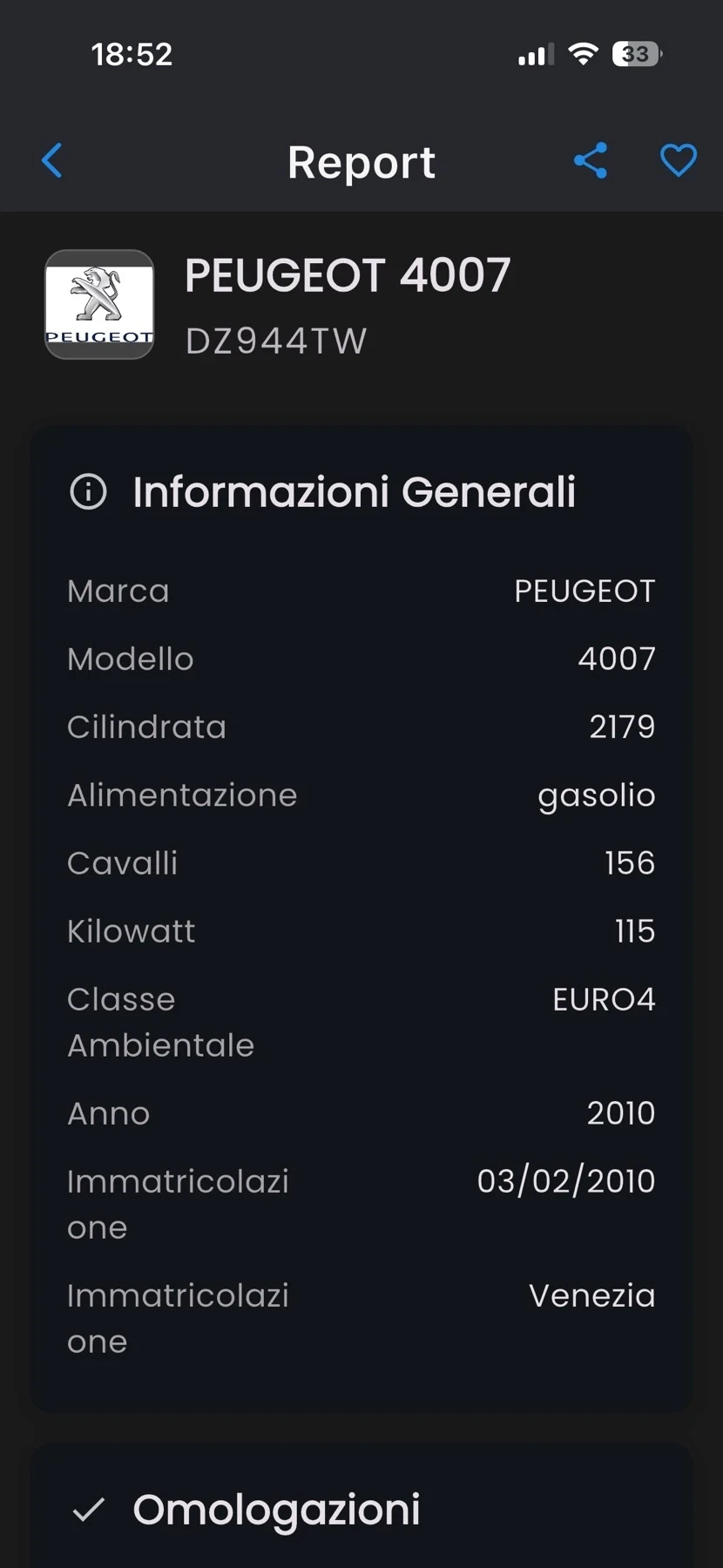Share this vehicle report
Viewport: 723px width, 1568px height.
tap(591, 161)
